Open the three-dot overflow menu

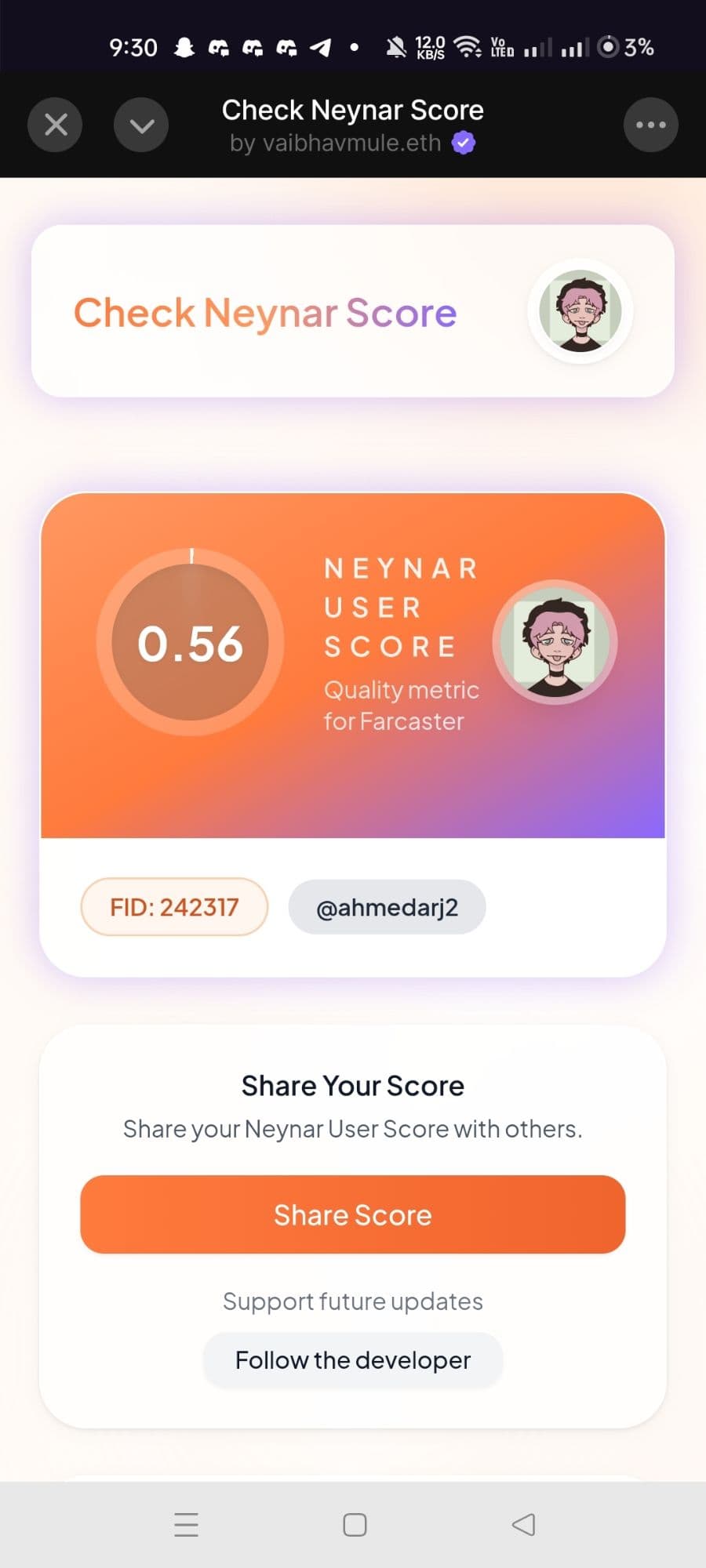650,125
